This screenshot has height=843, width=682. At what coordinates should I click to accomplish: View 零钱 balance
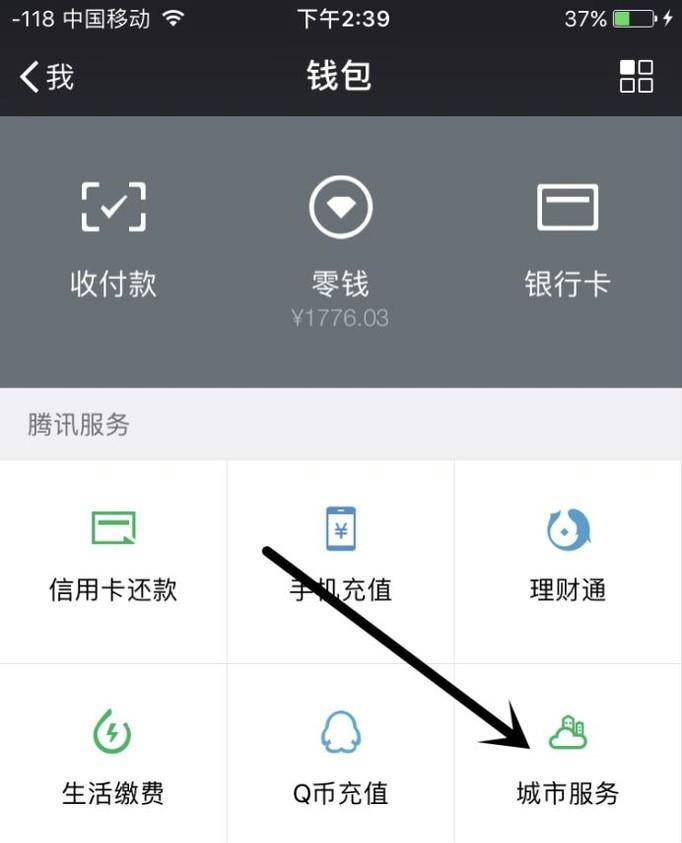(x=340, y=245)
